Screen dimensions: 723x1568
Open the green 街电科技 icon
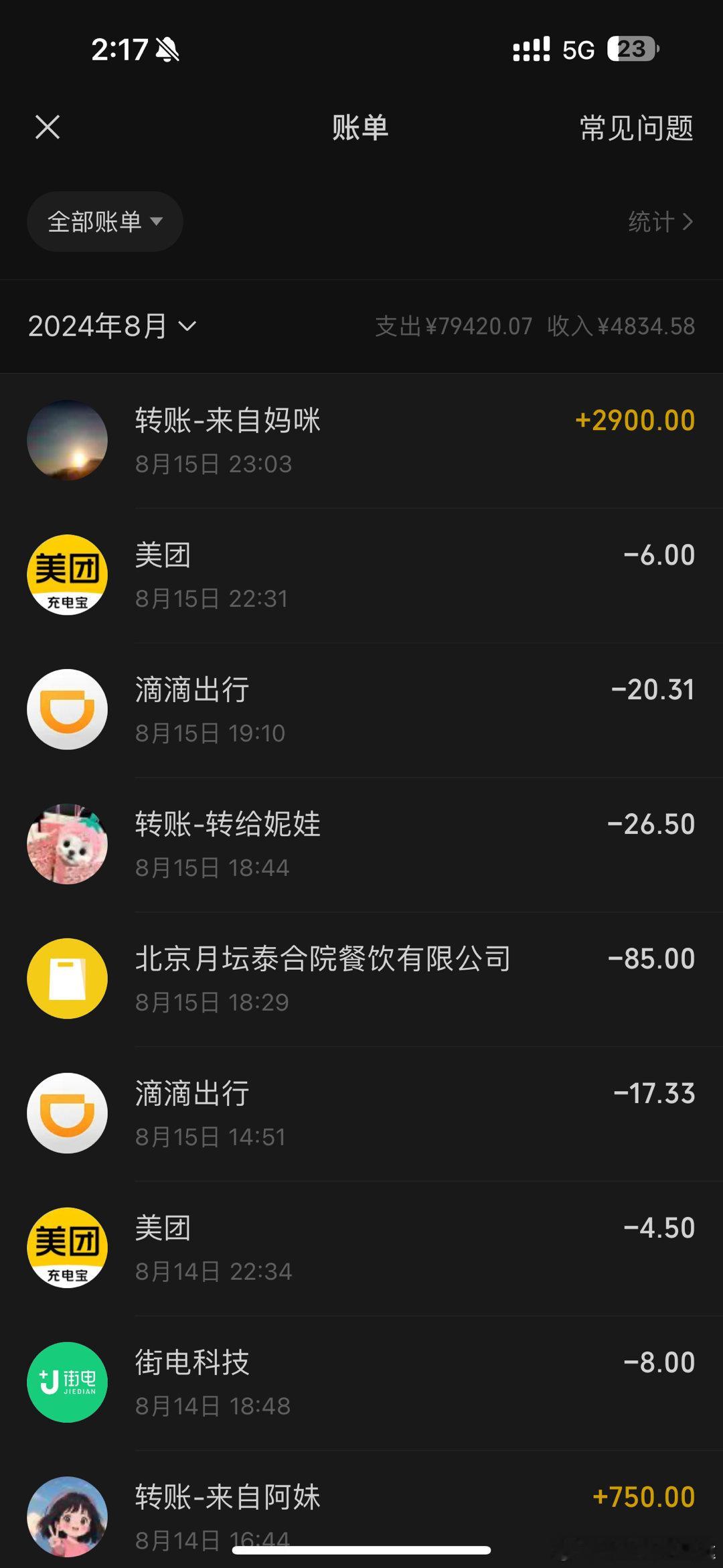click(67, 1382)
